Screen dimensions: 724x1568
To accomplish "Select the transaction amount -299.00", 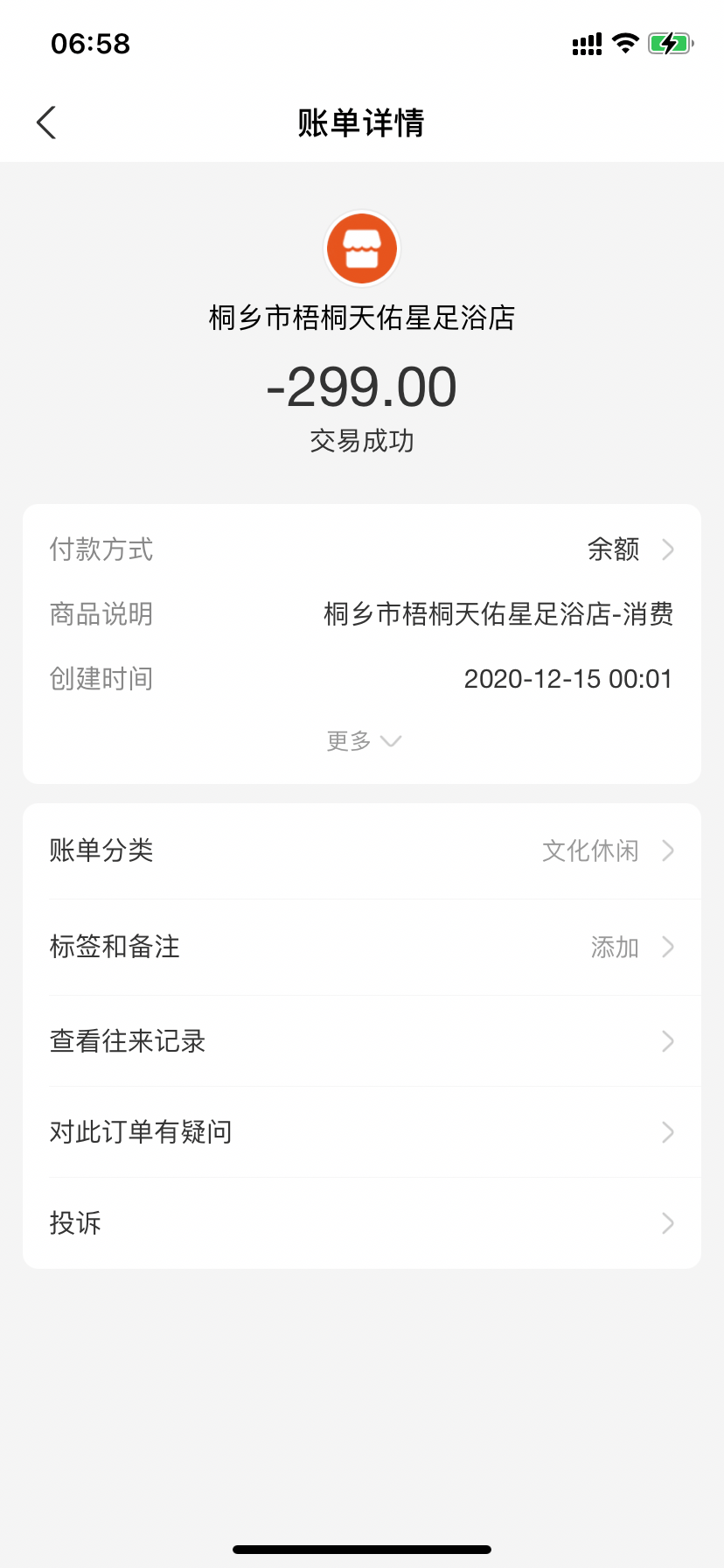I will coord(362,388).
